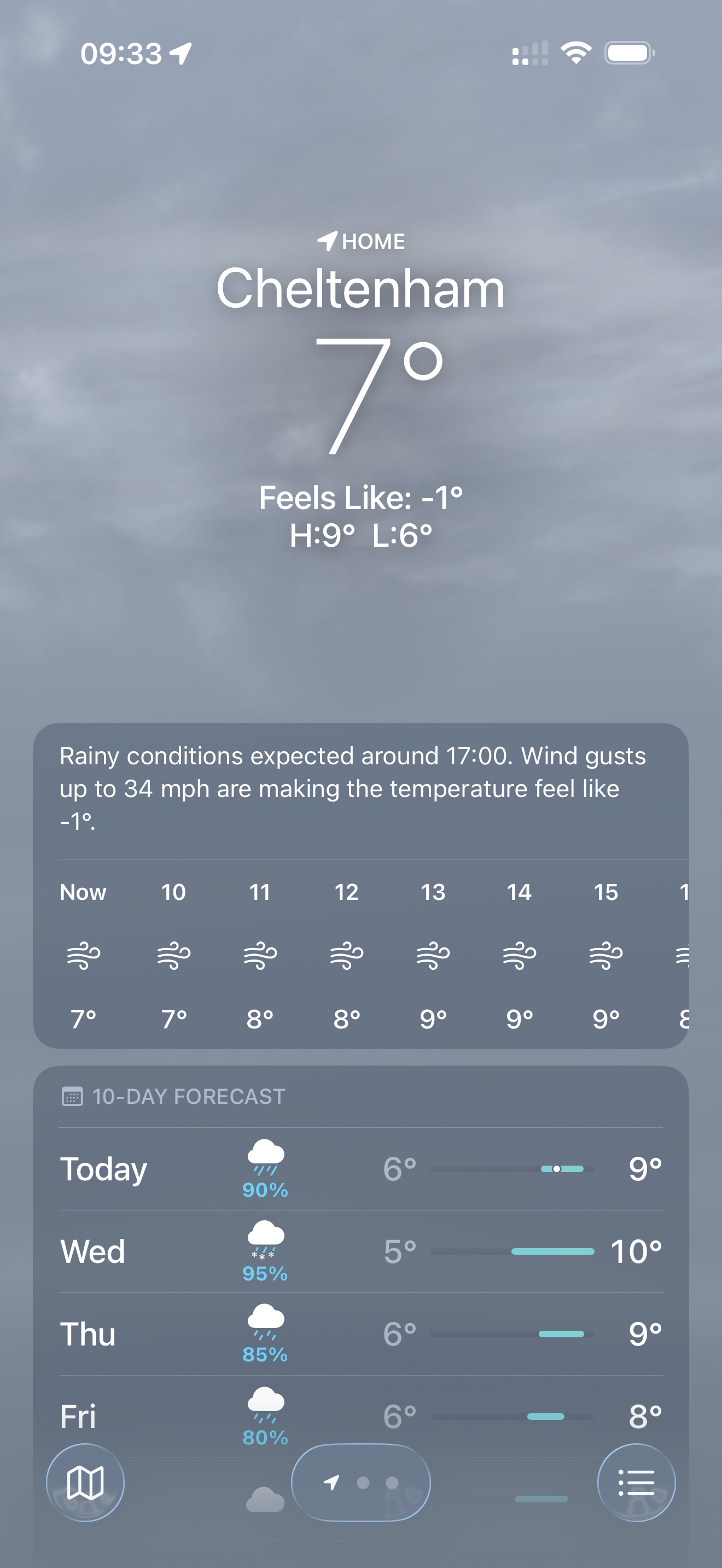The image size is (722, 1568).
Task: Open Today's forecast details
Action: tap(360, 1169)
